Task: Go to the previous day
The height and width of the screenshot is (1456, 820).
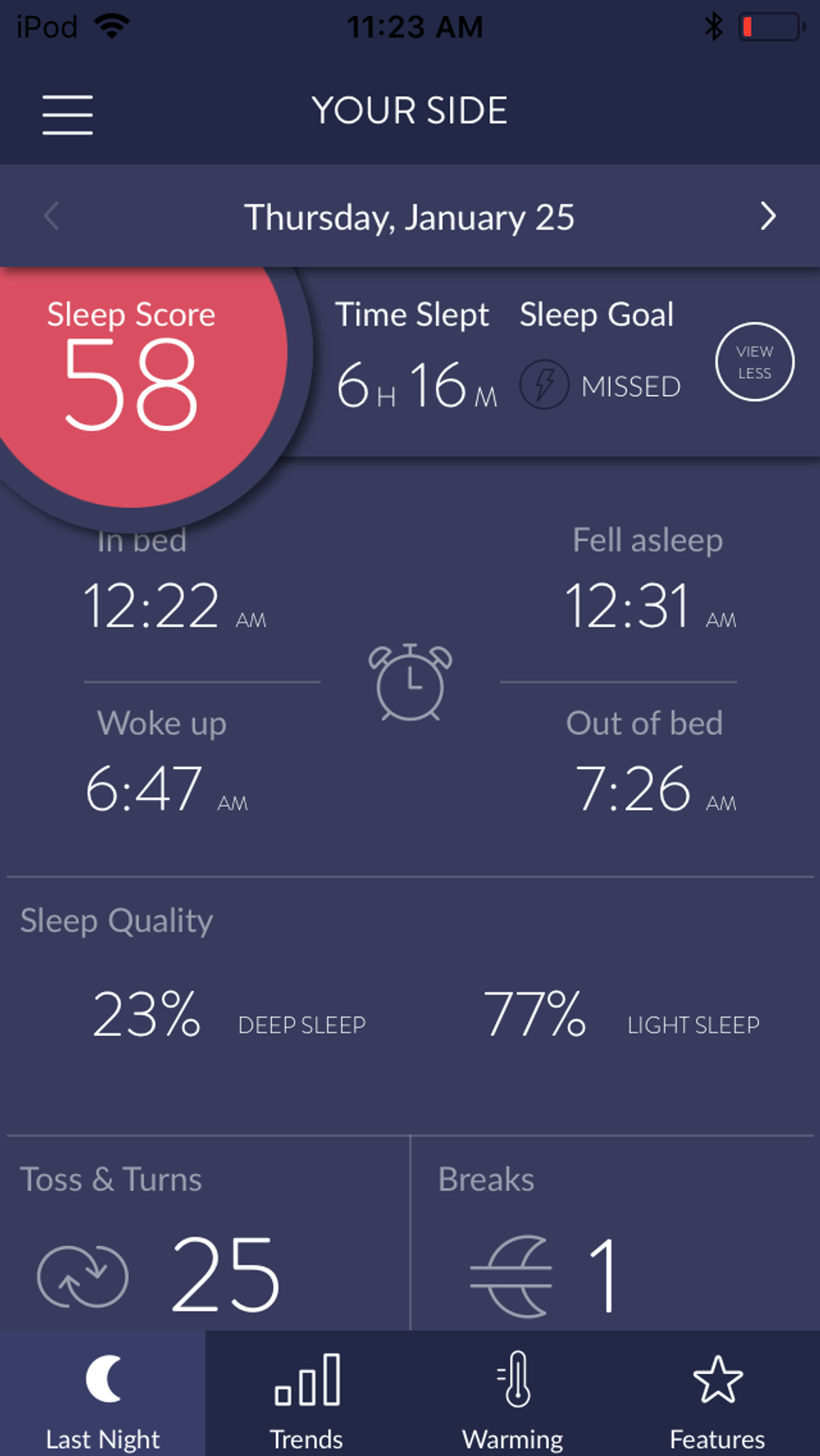Action: pyautogui.click(x=52, y=217)
